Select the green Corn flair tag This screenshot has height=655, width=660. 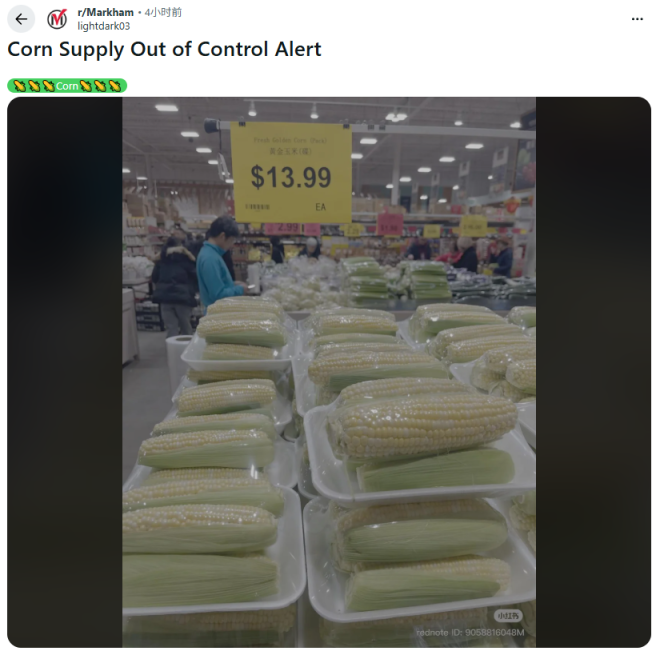tap(67, 86)
